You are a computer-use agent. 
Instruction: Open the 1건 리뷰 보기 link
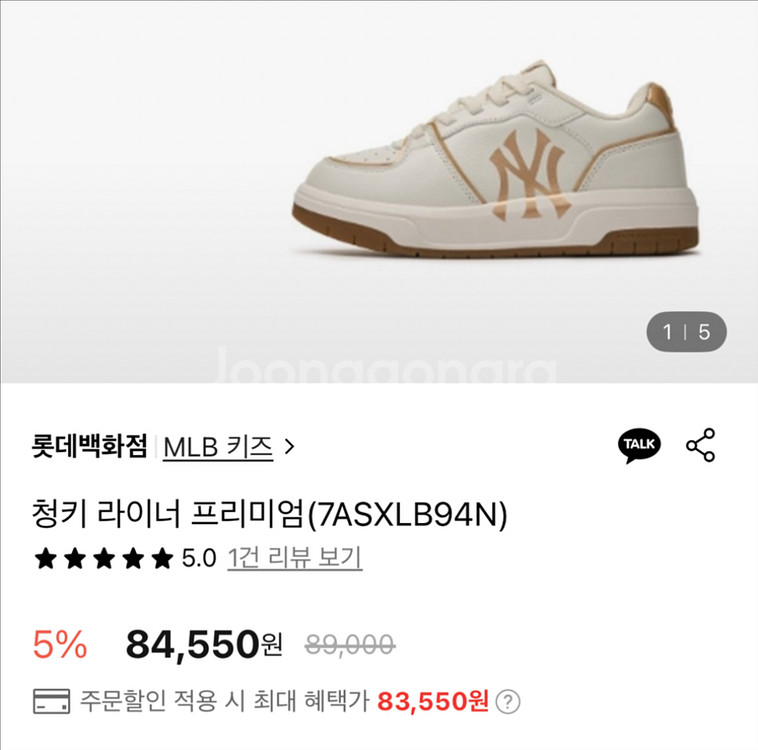coord(294,557)
